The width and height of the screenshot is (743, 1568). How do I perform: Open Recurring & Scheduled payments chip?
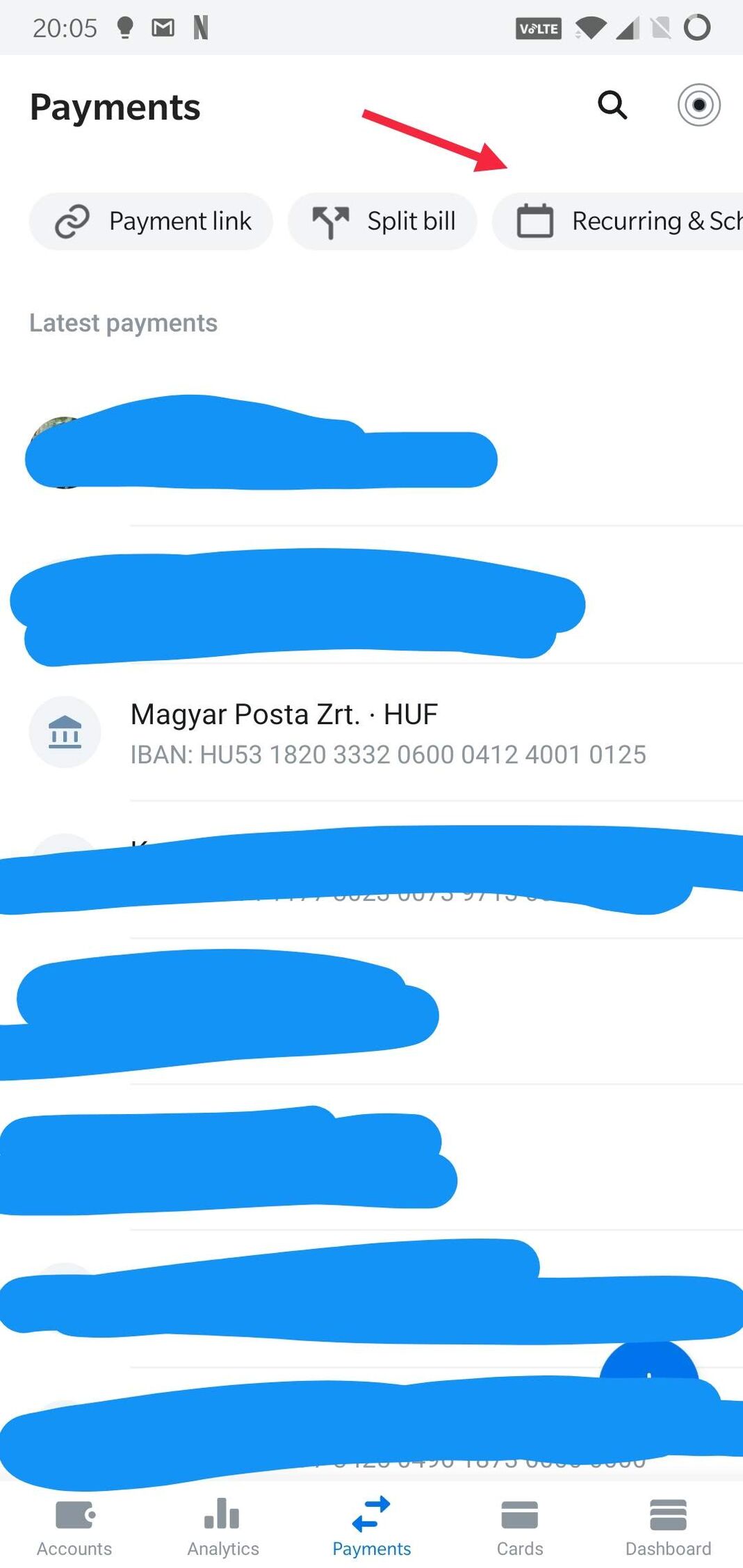(619, 222)
